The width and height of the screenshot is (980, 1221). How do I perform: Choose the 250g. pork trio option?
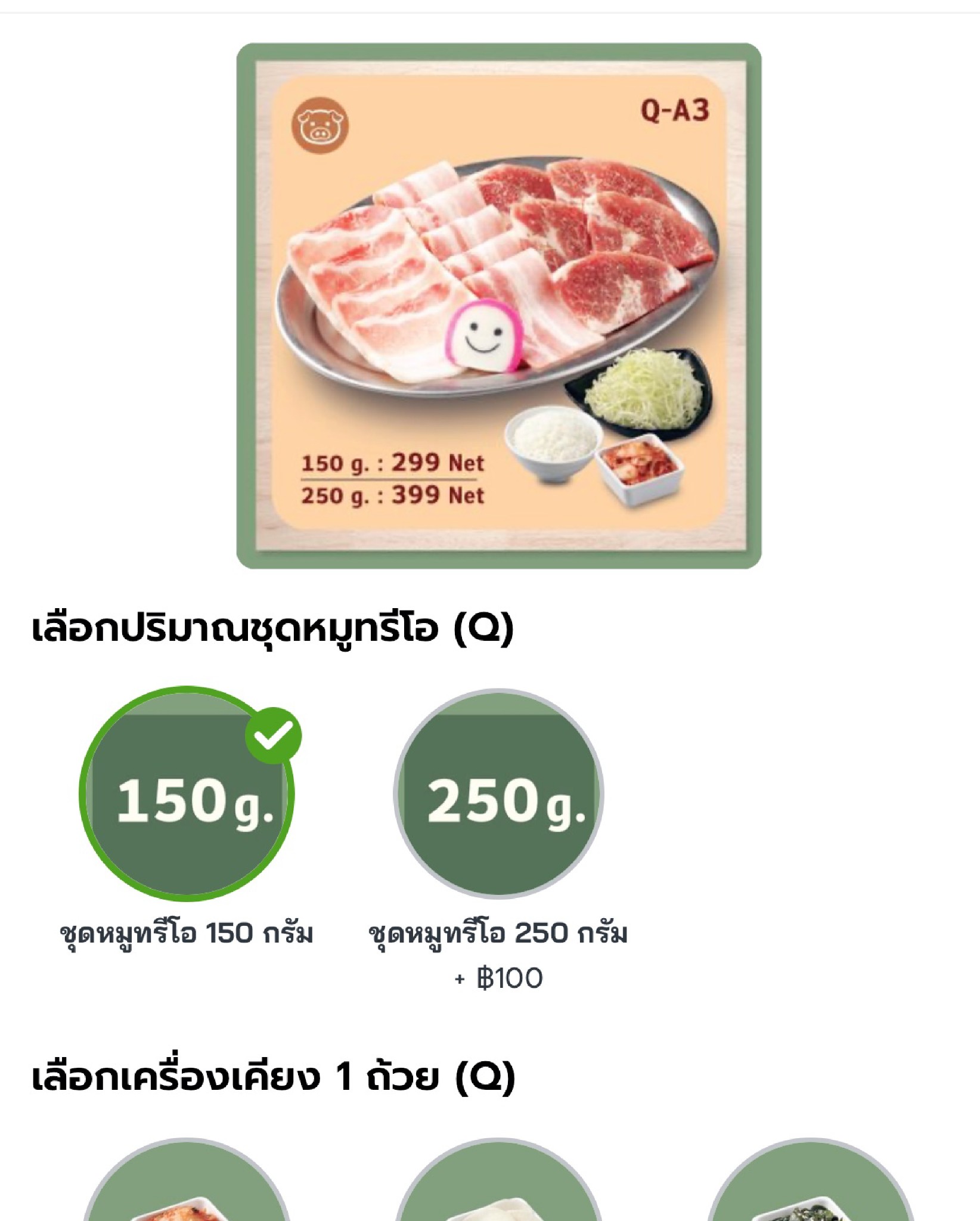point(498,794)
